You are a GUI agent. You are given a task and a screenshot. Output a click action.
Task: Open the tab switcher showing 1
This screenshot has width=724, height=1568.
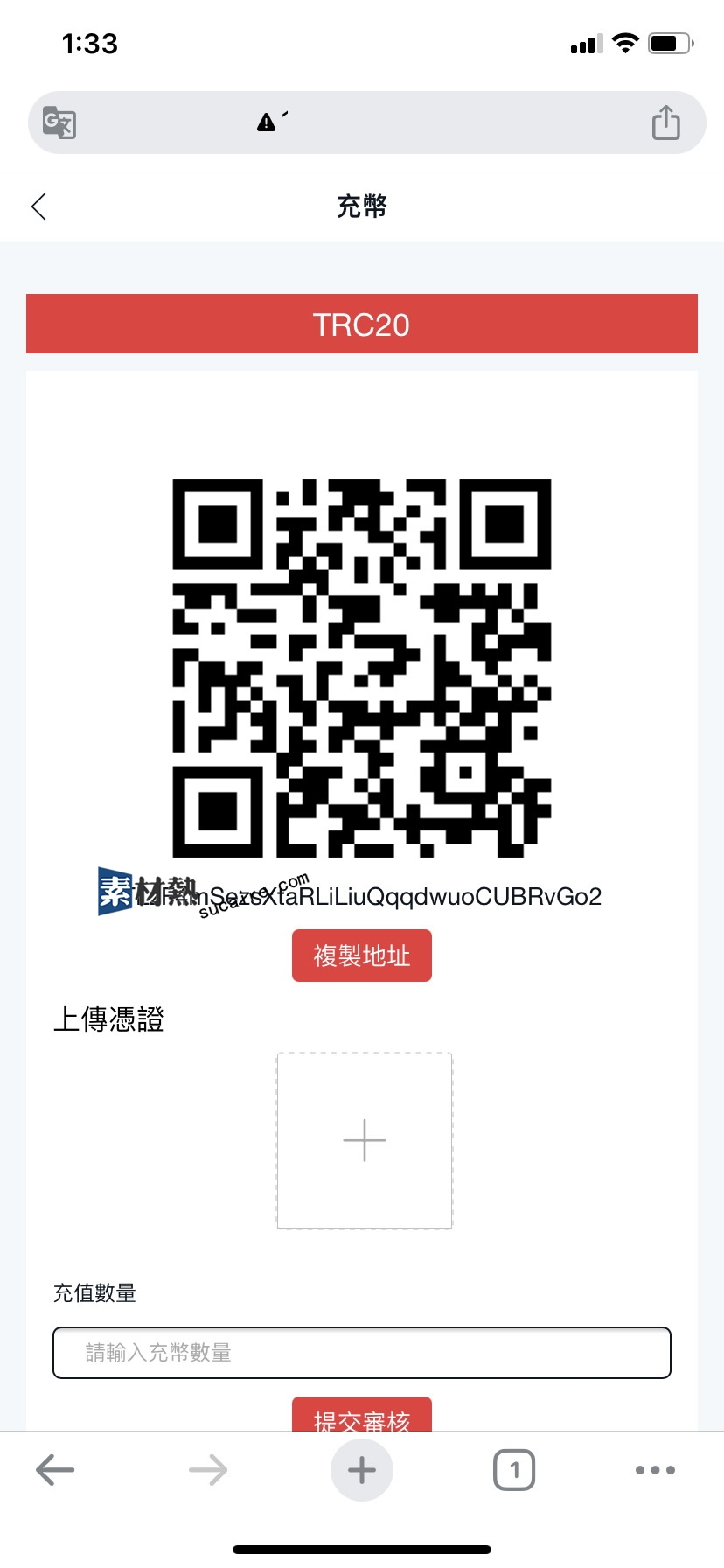(x=514, y=1470)
